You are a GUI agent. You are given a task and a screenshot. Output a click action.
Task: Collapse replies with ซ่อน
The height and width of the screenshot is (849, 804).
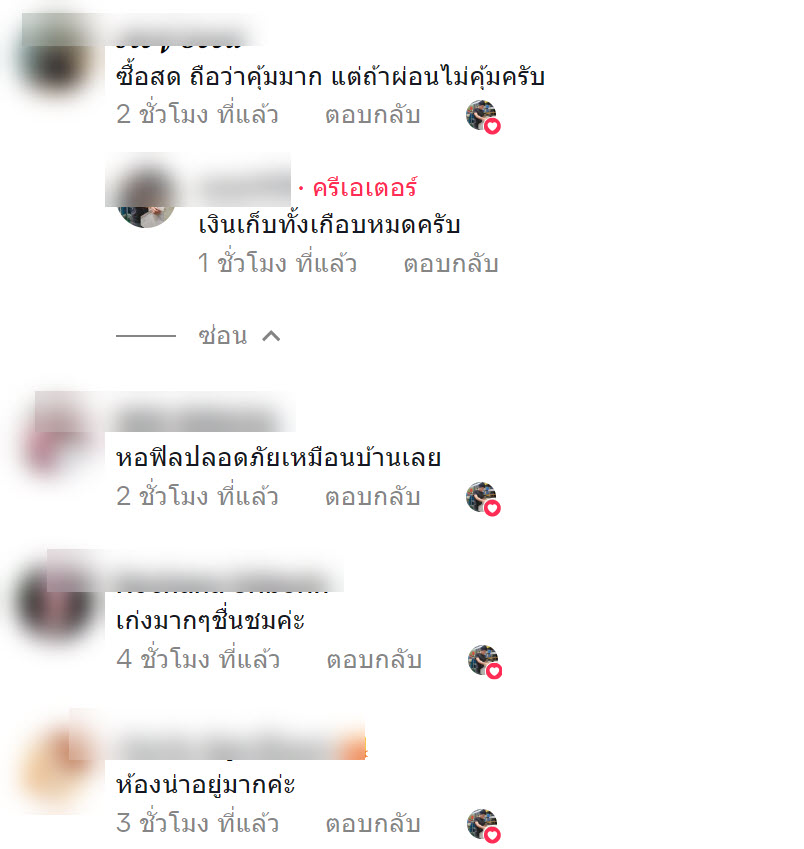[238, 336]
